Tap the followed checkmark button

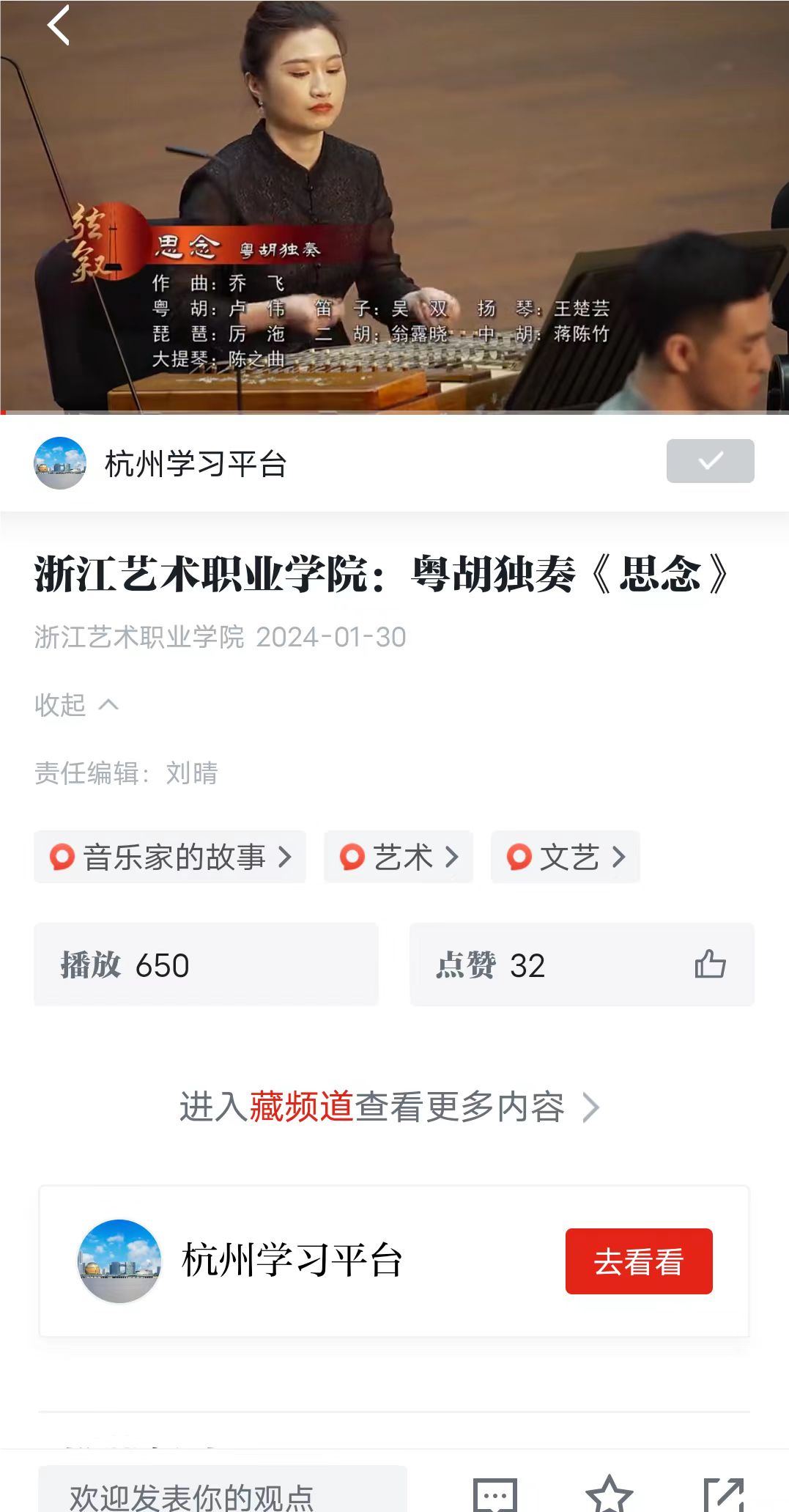[710, 461]
